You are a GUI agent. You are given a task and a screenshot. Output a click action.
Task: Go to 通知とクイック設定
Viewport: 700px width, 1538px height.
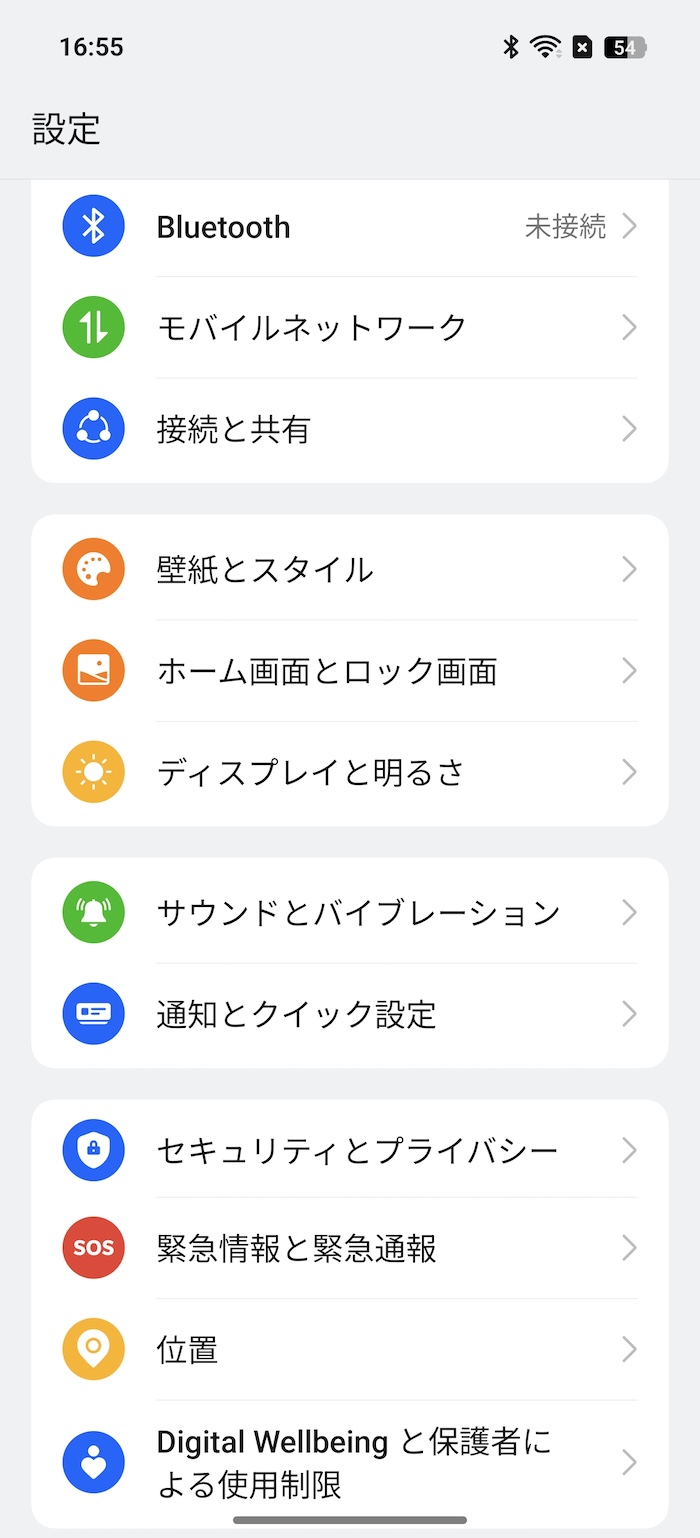pos(350,1014)
